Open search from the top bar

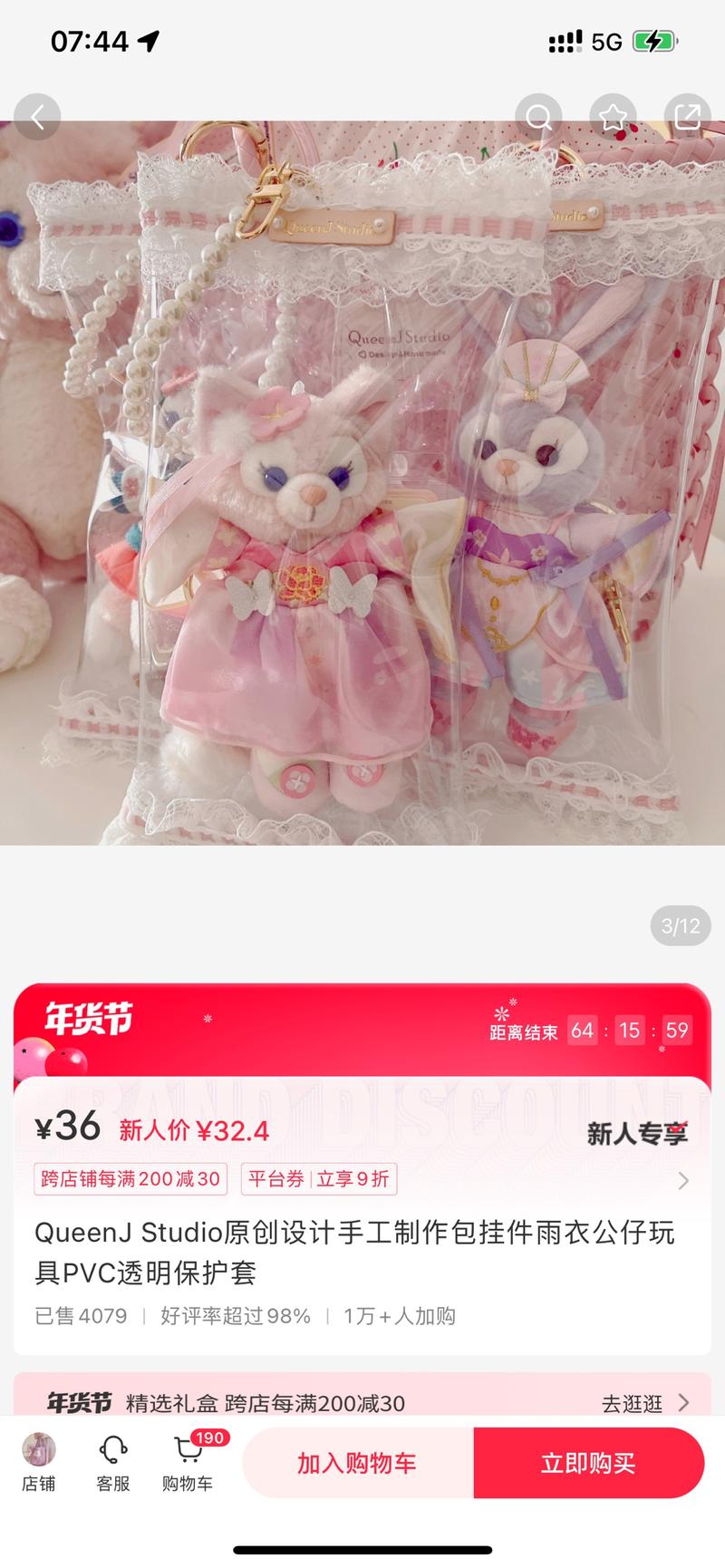(x=538, y=117)
